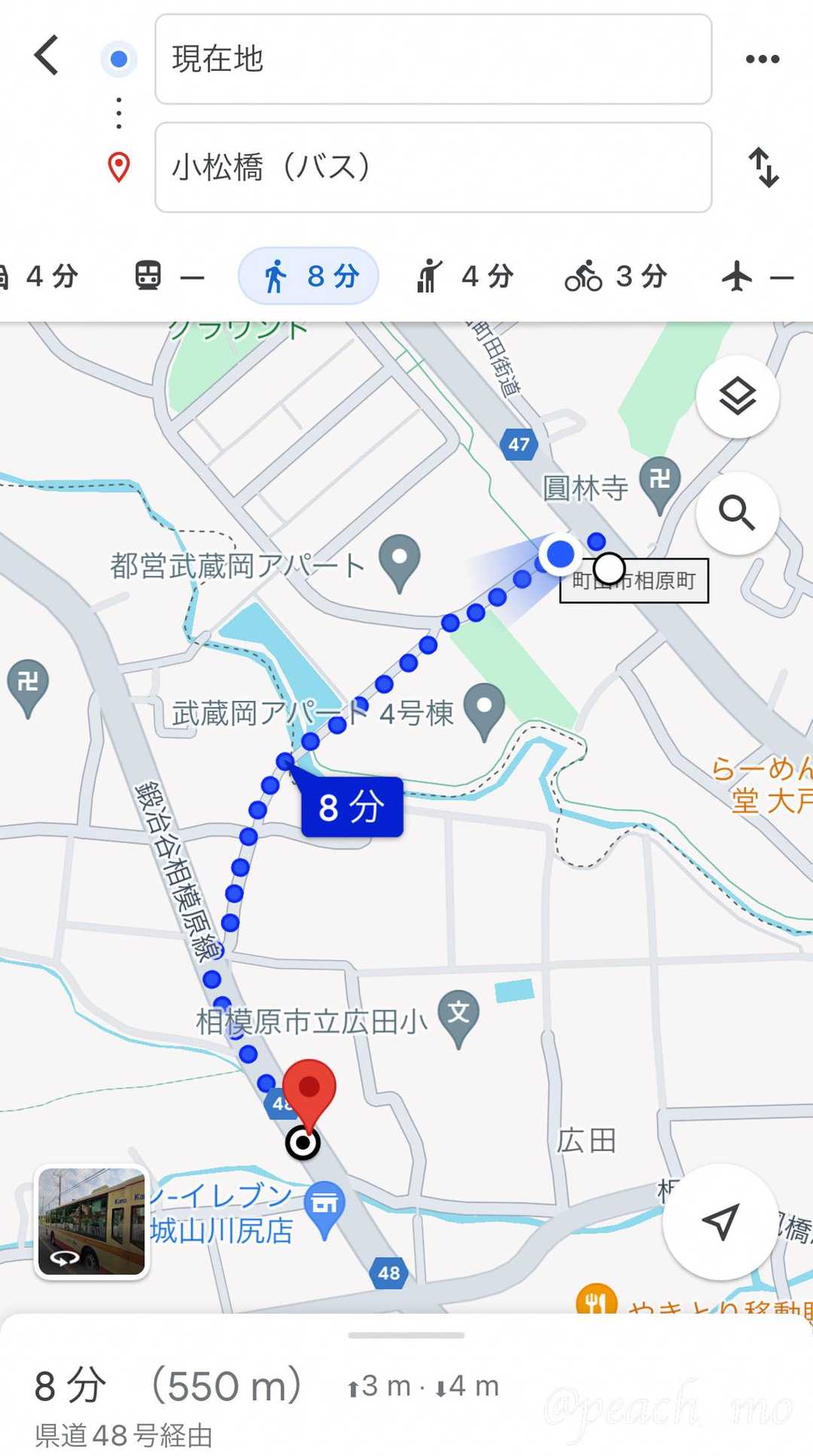The width and height of the screenshot is (813, 1456).
Task: Change the destination 小松橋（バス） field
Action: [x=433, y=167]
